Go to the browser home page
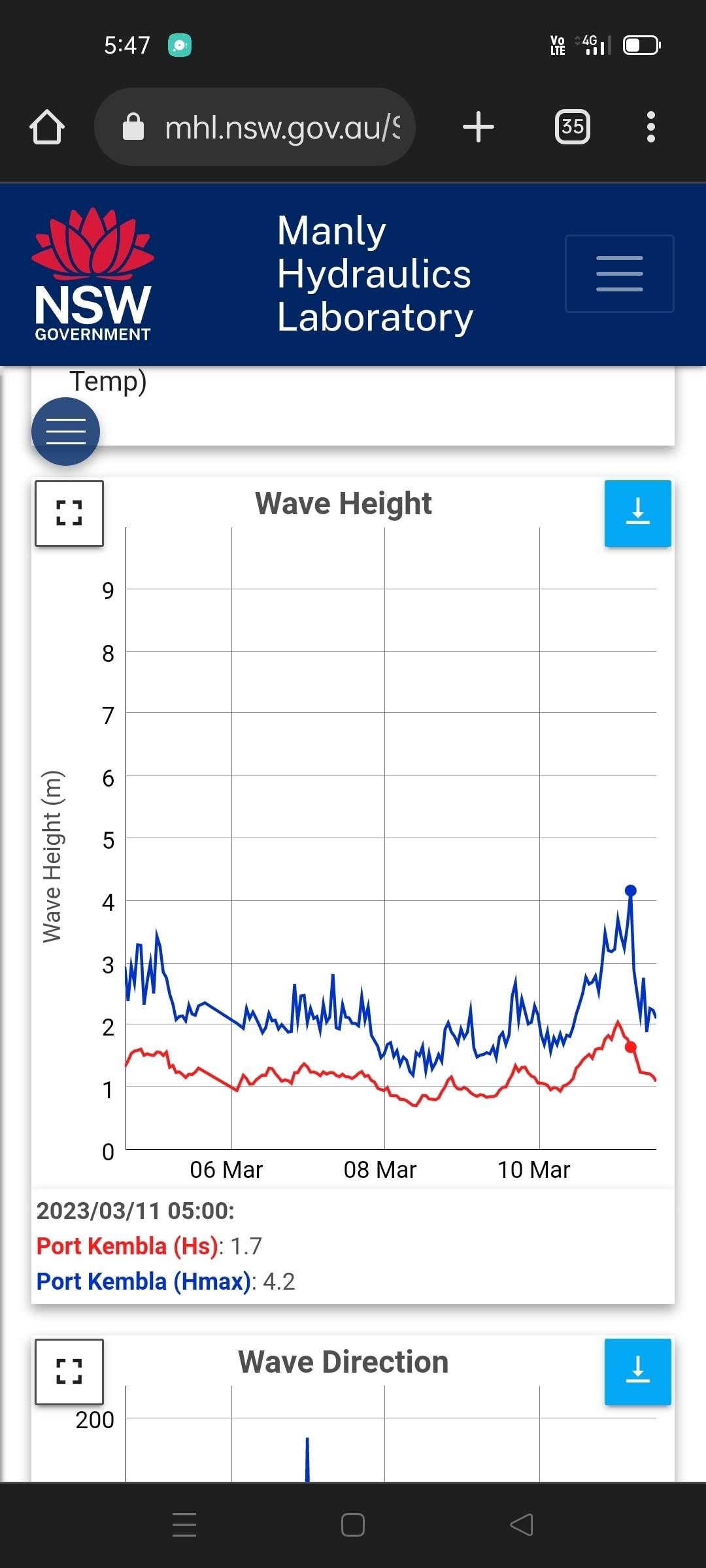This screenshot has height=1568, width=706. click(47, 127)
